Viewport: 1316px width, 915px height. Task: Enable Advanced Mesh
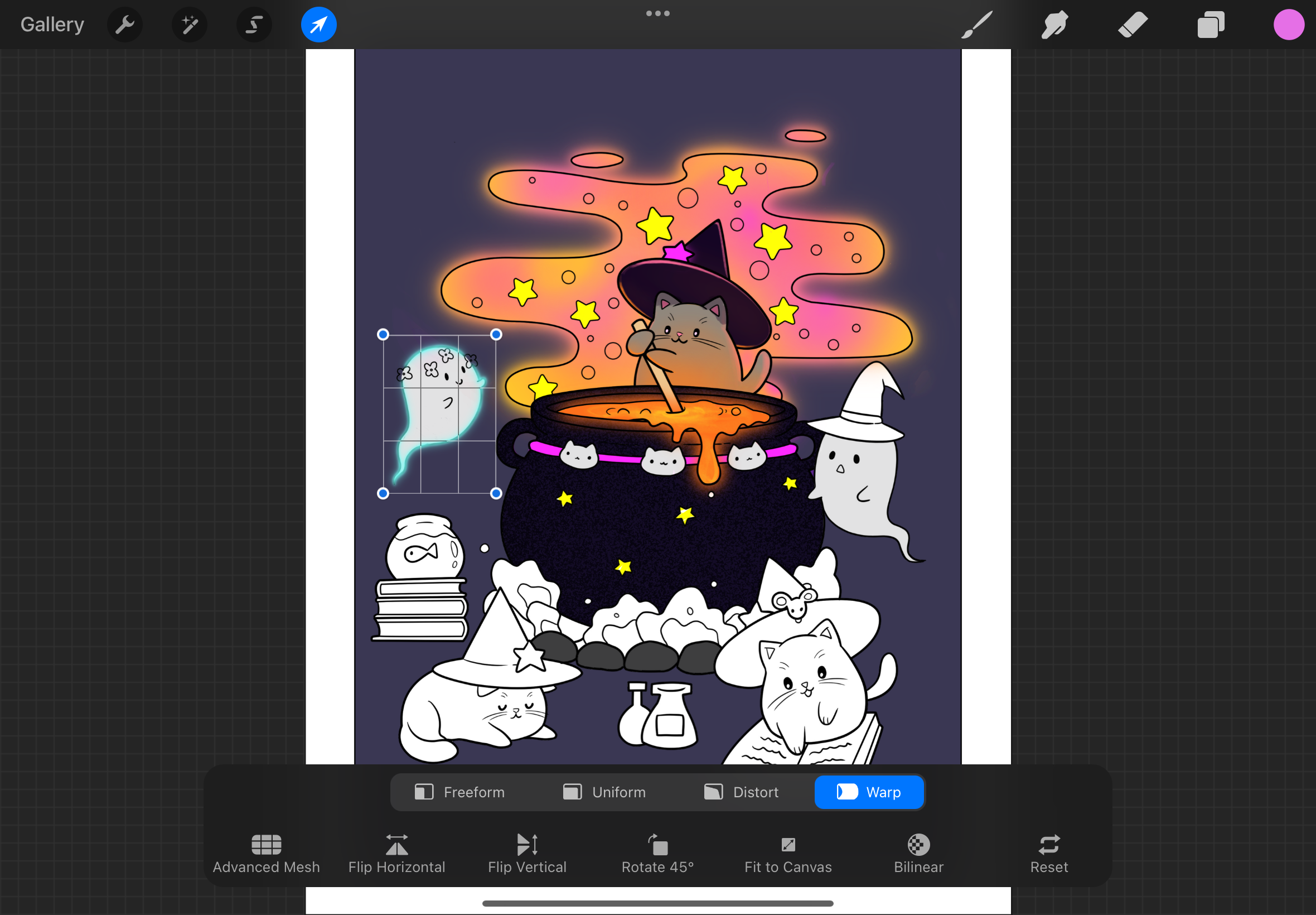pos(267,853)
